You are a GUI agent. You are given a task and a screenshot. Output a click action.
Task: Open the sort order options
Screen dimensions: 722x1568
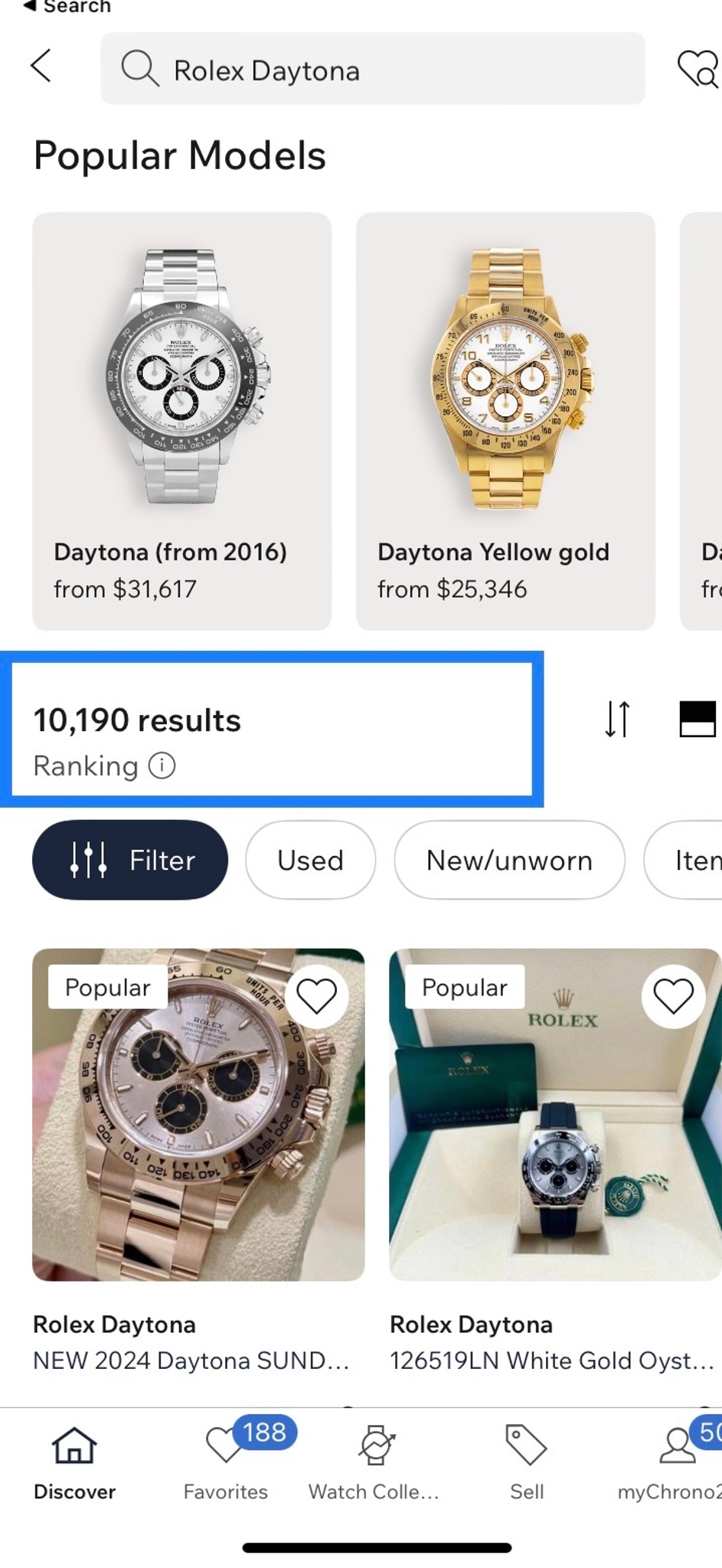click(x=617, y=719)
